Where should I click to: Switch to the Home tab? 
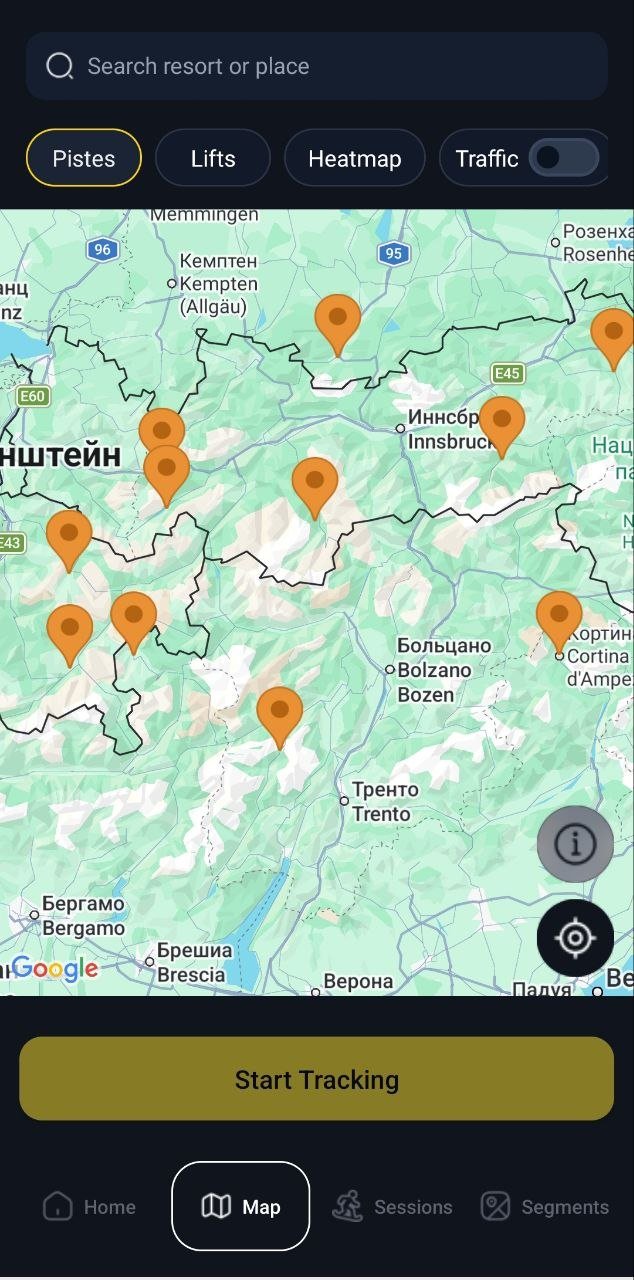point(90,1206)
